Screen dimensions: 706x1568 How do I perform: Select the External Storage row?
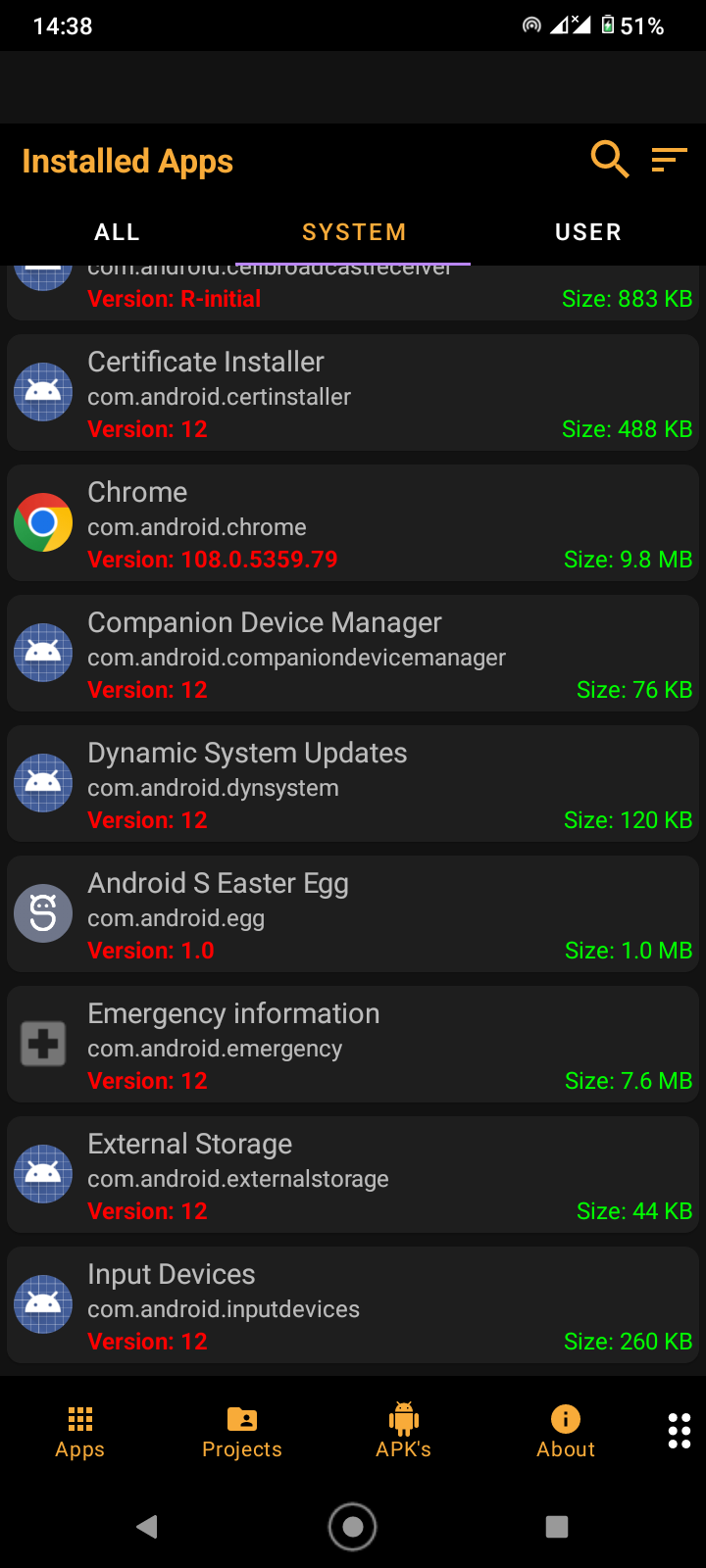353,1175
